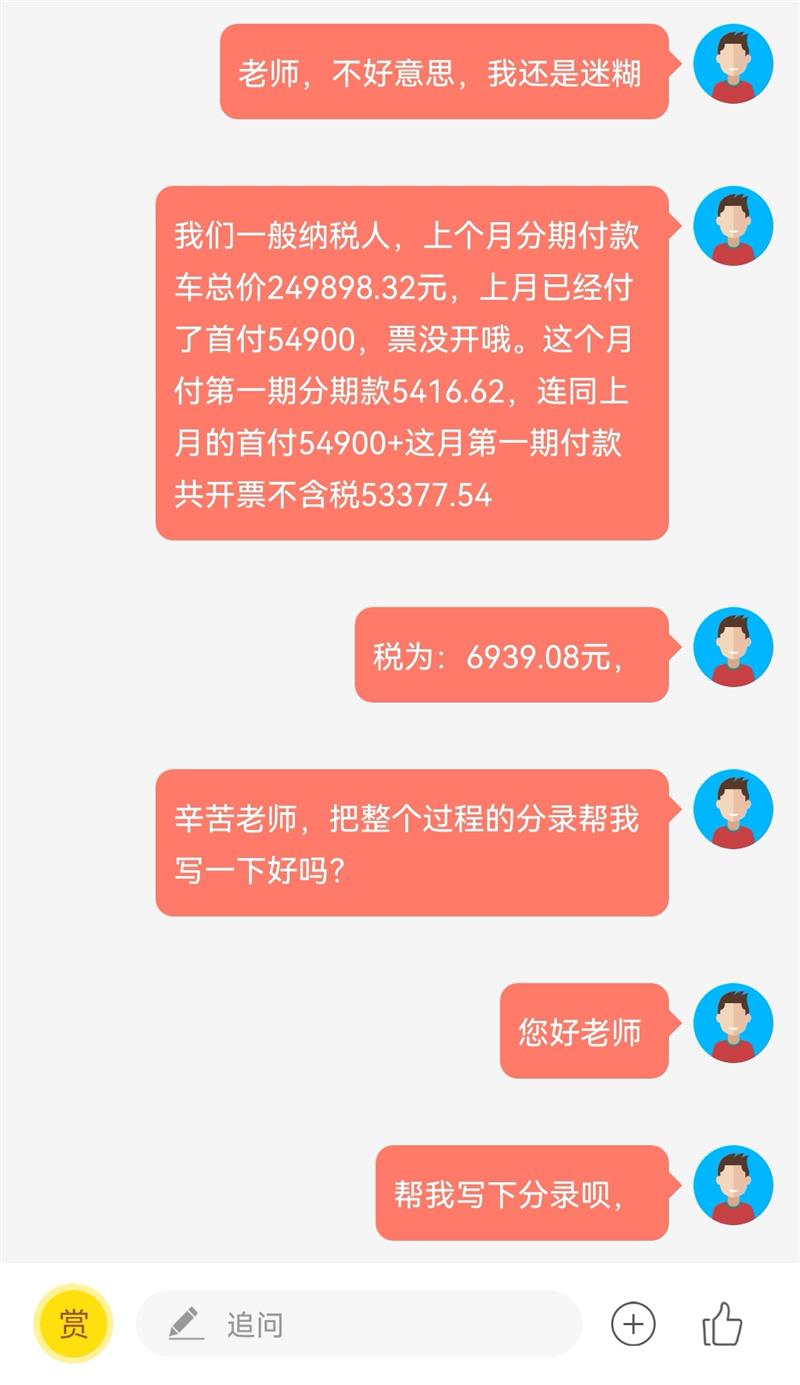
Task: Open the 追问 follow-up input field
Action: pos(358,1324)
